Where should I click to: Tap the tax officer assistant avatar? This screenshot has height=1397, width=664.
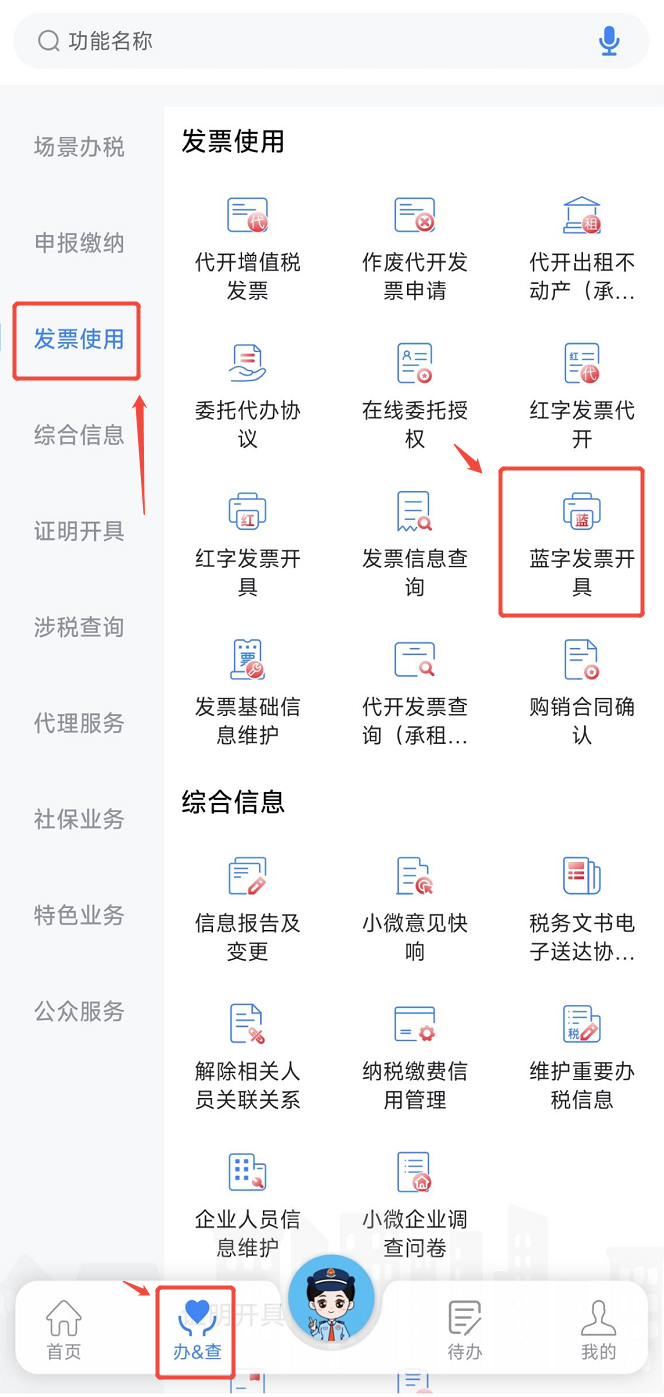pos(331,1300)
